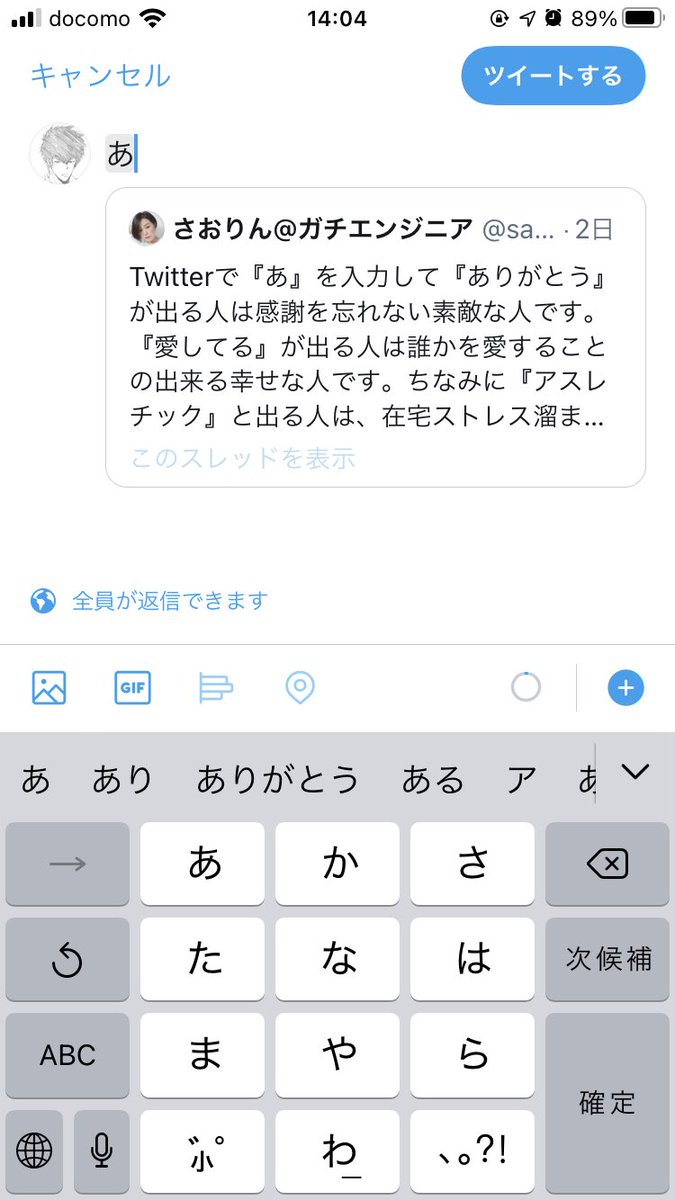The height and width of the screenshot is (1200, 675).
Task: Delete a character with the backspace key
Action: point(607,864)
